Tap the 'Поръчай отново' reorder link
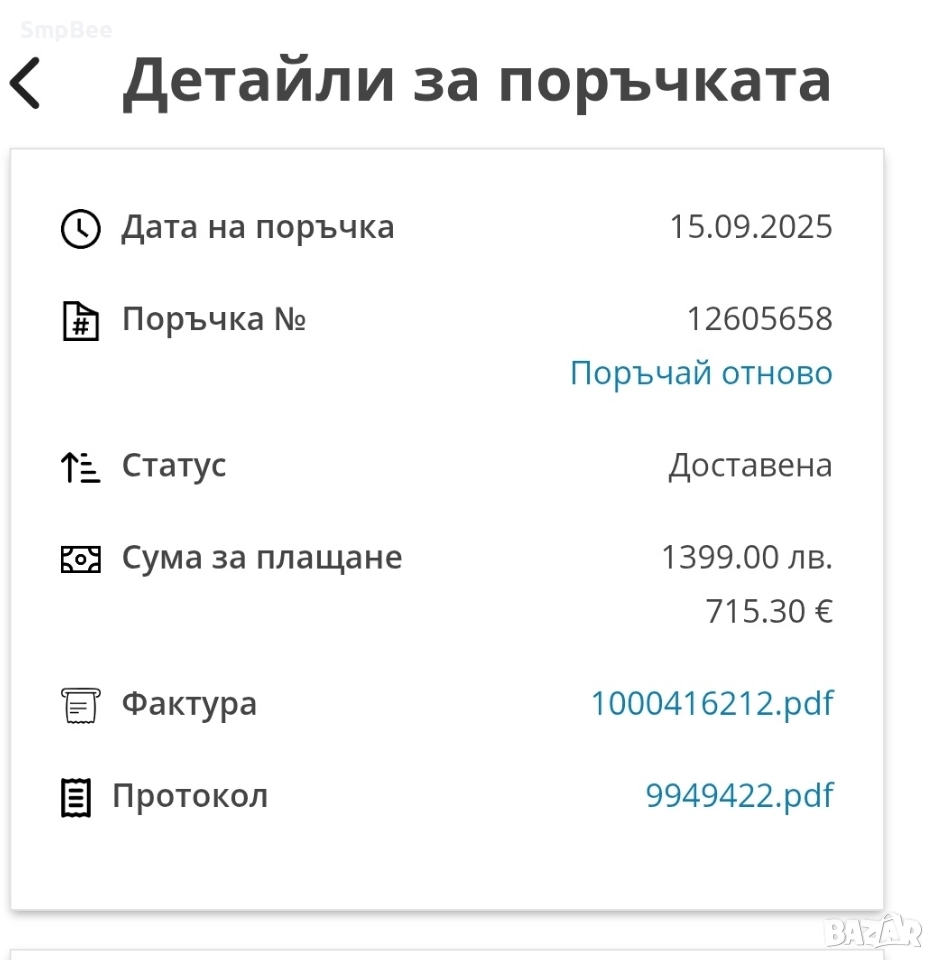The height and width of the screenshot is (960, 934). tap(700, 373)
